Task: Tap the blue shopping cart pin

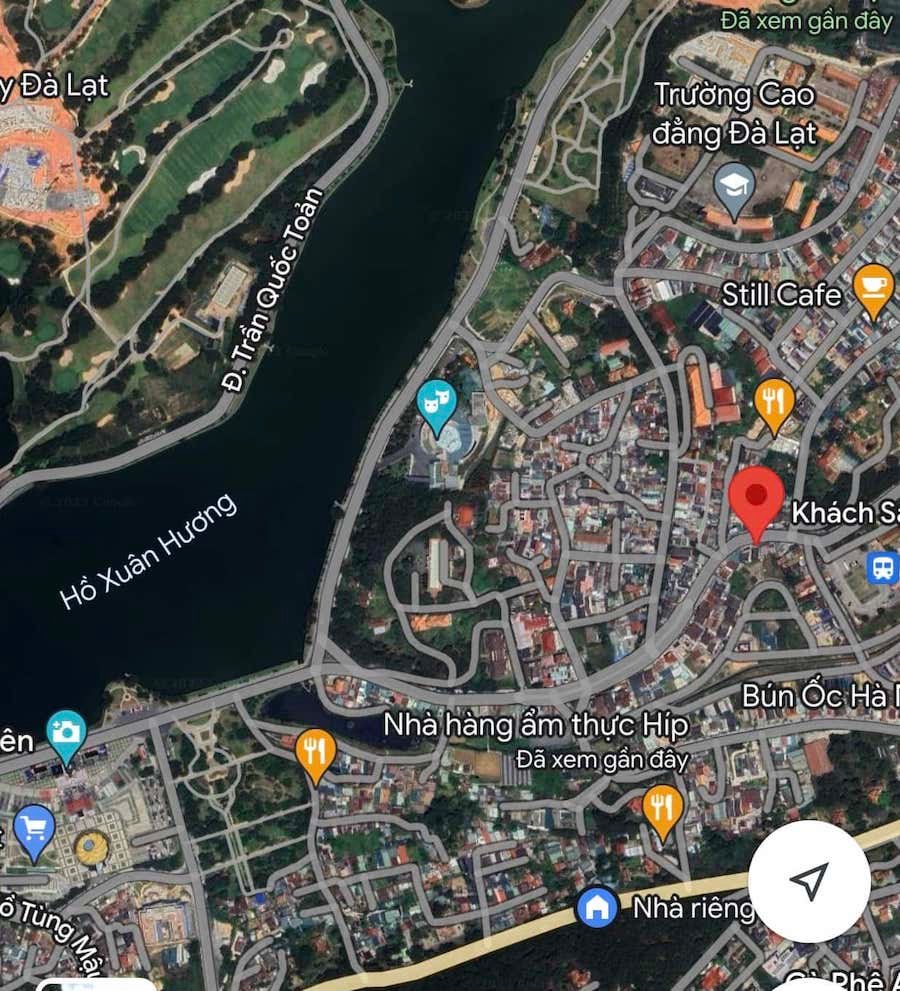Action: 34,829
